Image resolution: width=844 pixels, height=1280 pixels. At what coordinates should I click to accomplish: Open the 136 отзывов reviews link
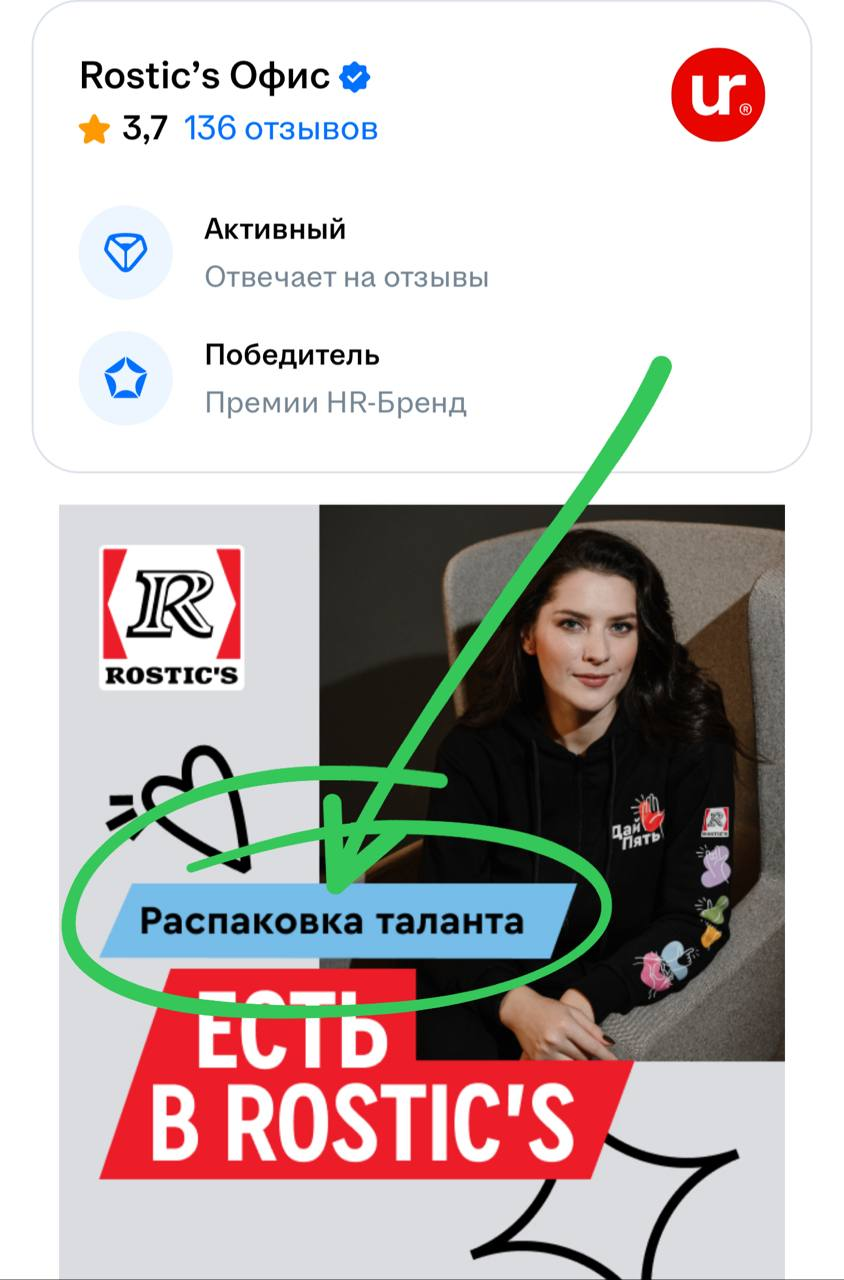click(281, 129)
